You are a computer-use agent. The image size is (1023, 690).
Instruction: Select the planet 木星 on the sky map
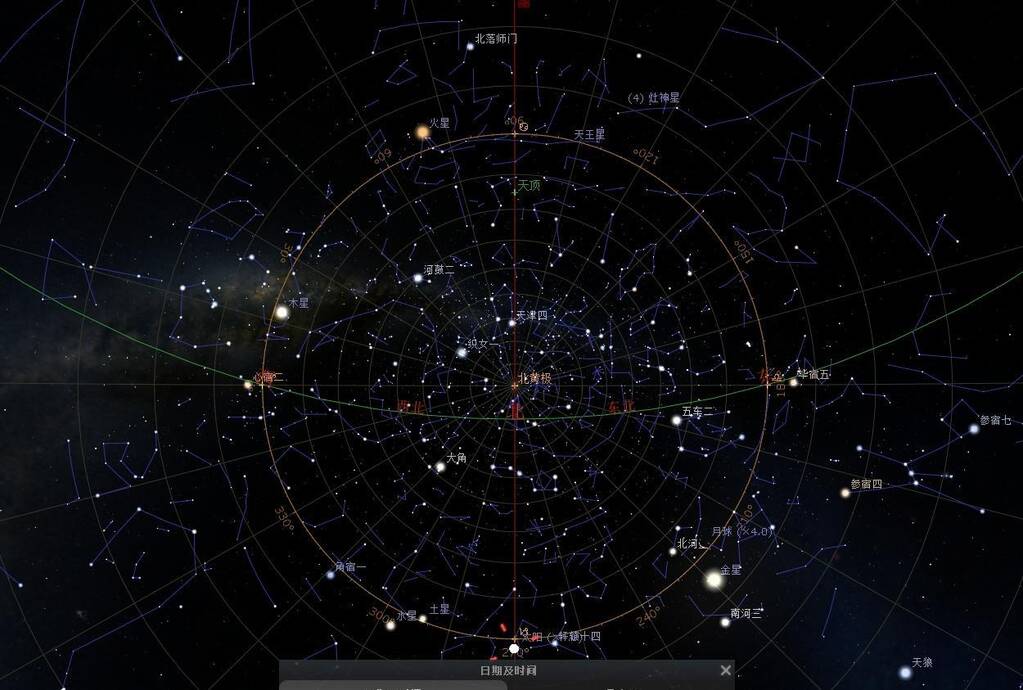(282, 312)
